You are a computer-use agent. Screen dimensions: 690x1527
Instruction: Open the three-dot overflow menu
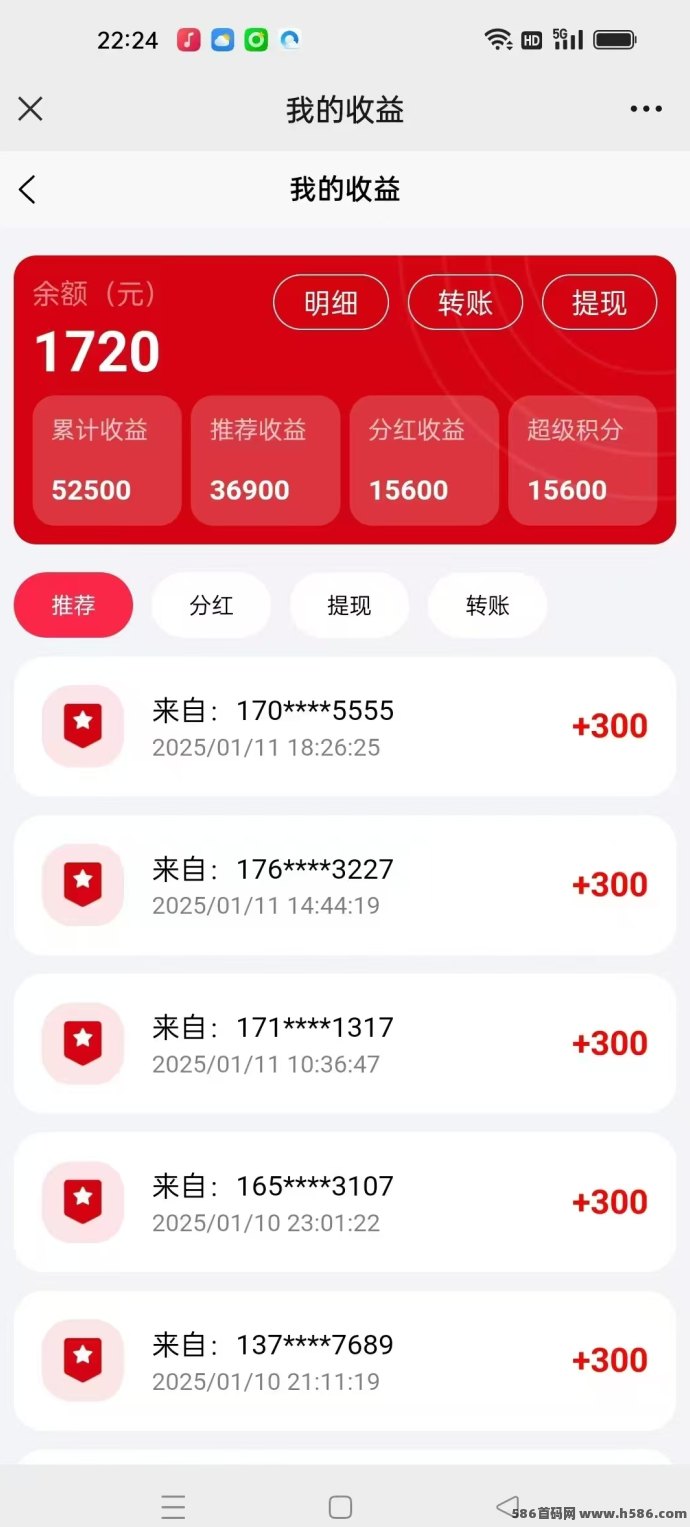coord(646,109)
